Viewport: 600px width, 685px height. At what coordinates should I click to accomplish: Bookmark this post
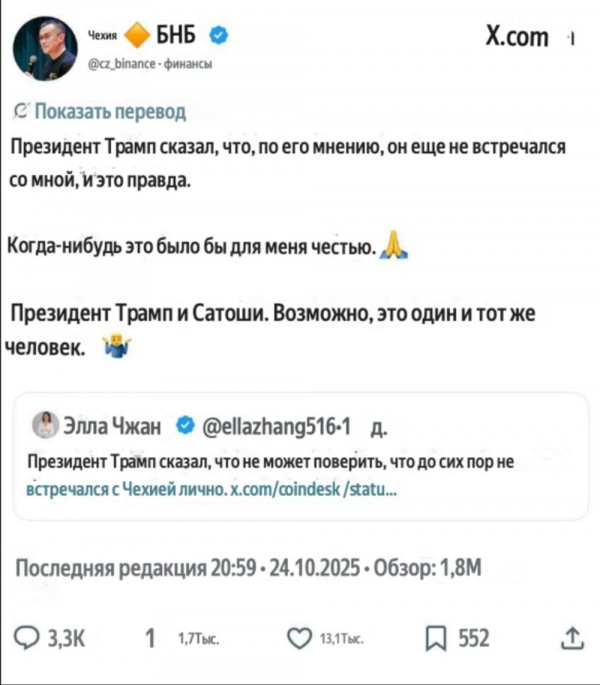coord(436,638)
